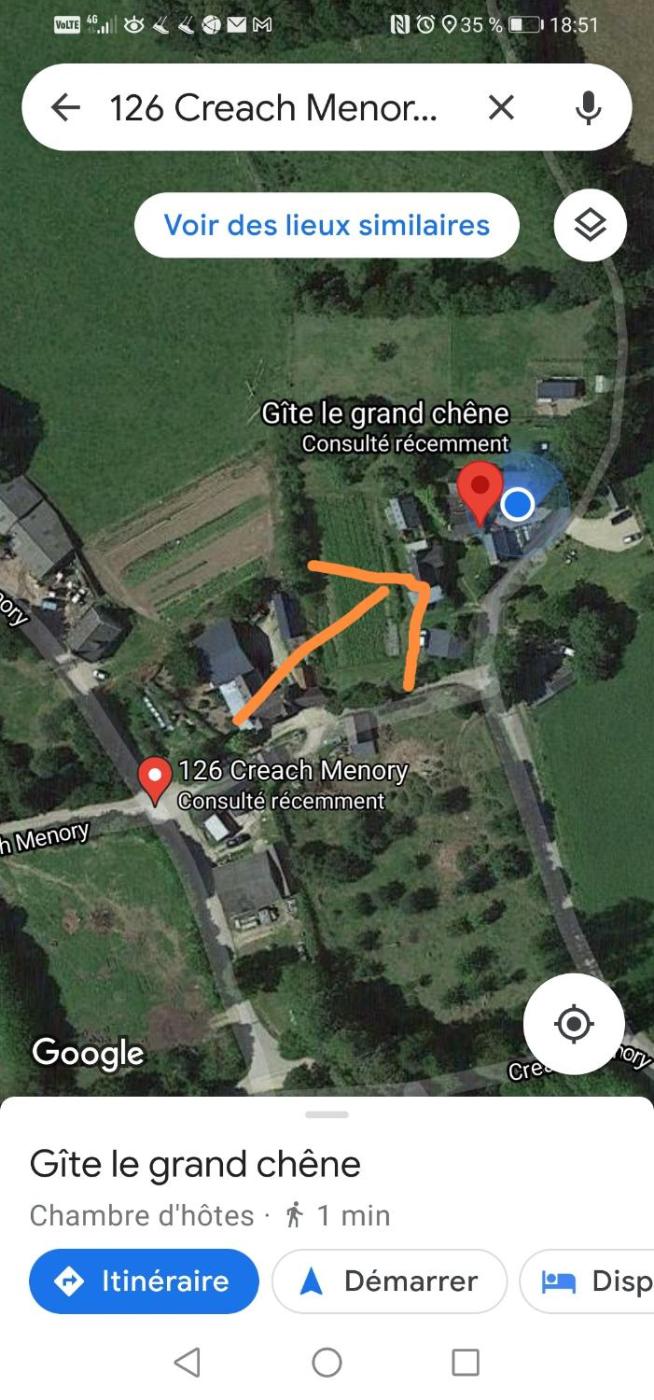Screen dimensions: 654x1400
Task: Select the 126 Creach Menory map pin
Action: [x=154, y=779]
